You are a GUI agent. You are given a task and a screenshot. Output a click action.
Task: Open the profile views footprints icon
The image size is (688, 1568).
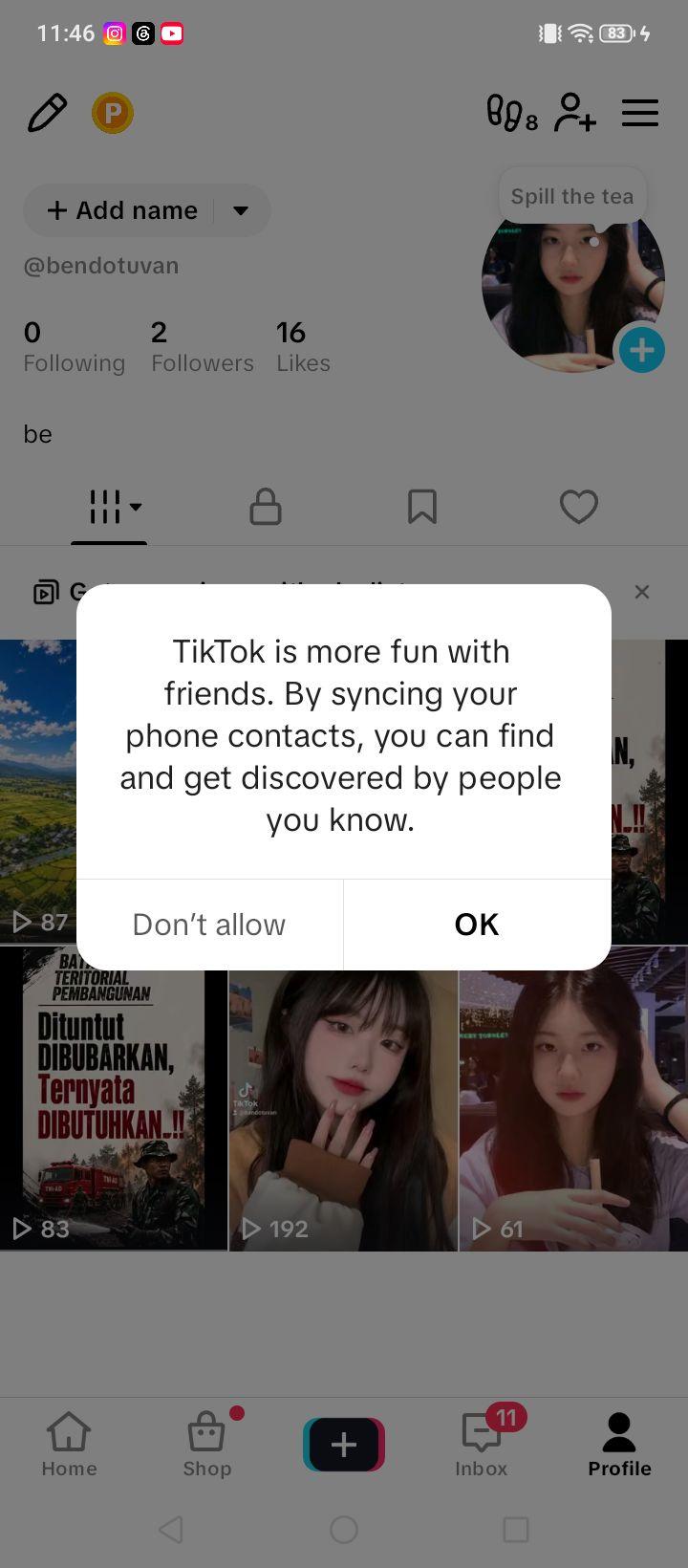pyautogui.click(x=512, y=113)
